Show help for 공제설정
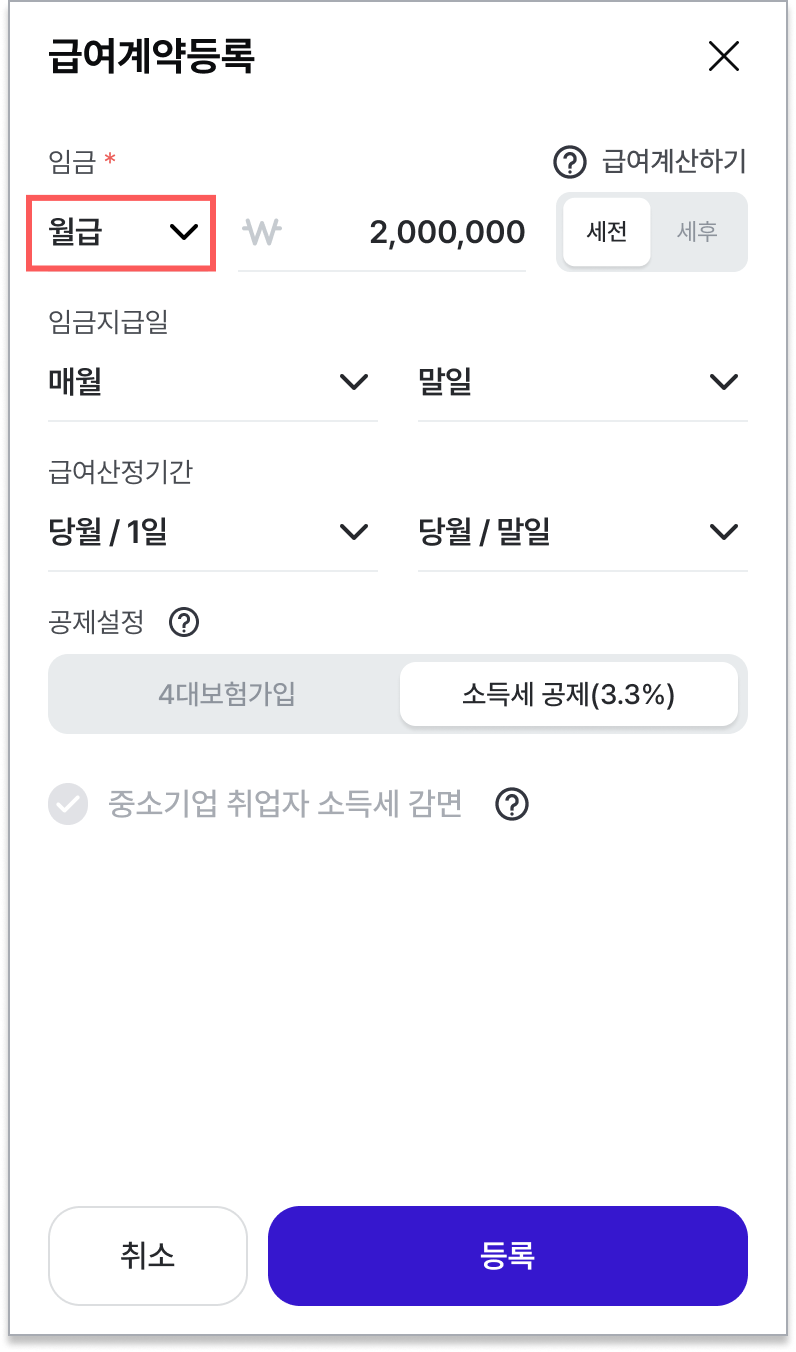The height and width of the screenshot is (1352, 796). pyautogui.click(x=184, y=623)
